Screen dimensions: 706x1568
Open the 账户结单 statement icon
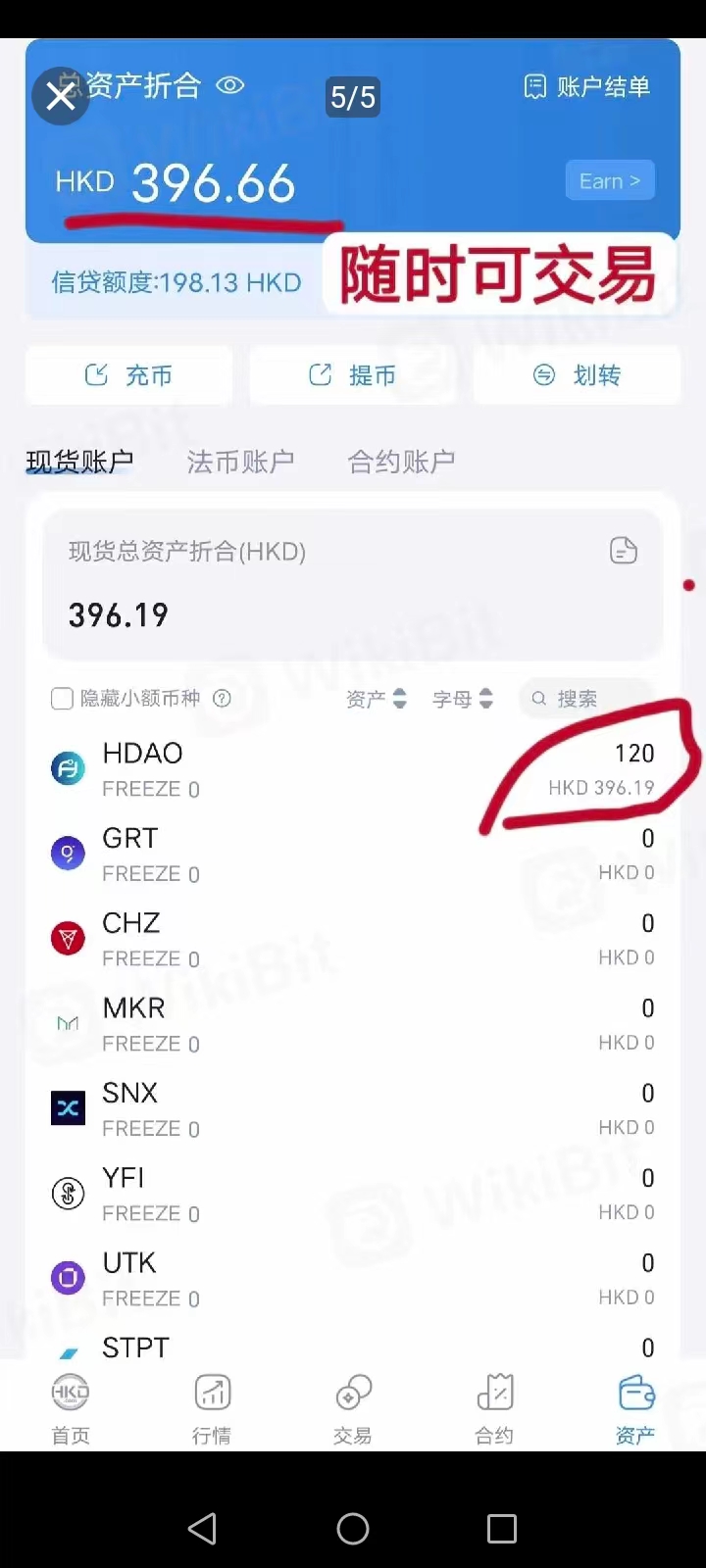coord(534,86)
